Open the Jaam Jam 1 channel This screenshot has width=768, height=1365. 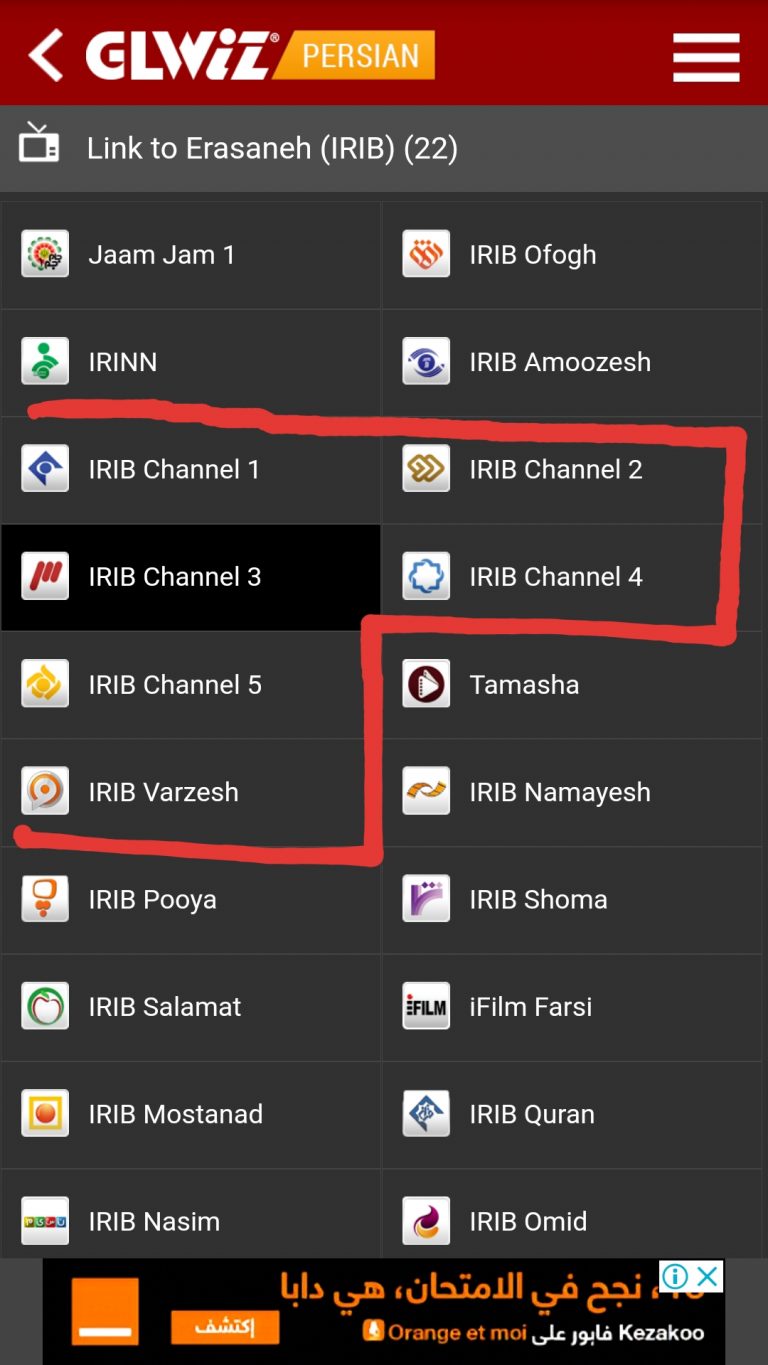(x=190, y=255)
